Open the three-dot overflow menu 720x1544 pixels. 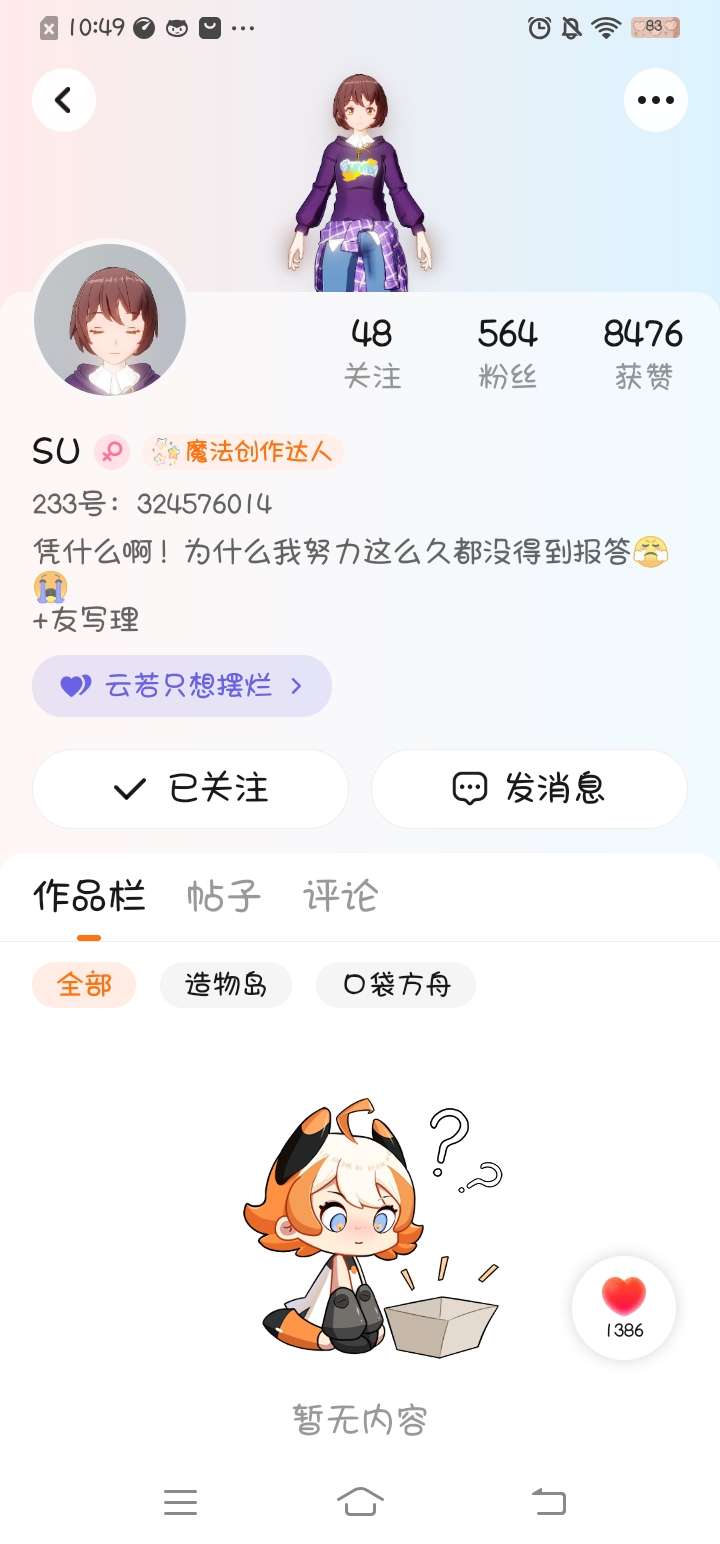coord(656,100)
